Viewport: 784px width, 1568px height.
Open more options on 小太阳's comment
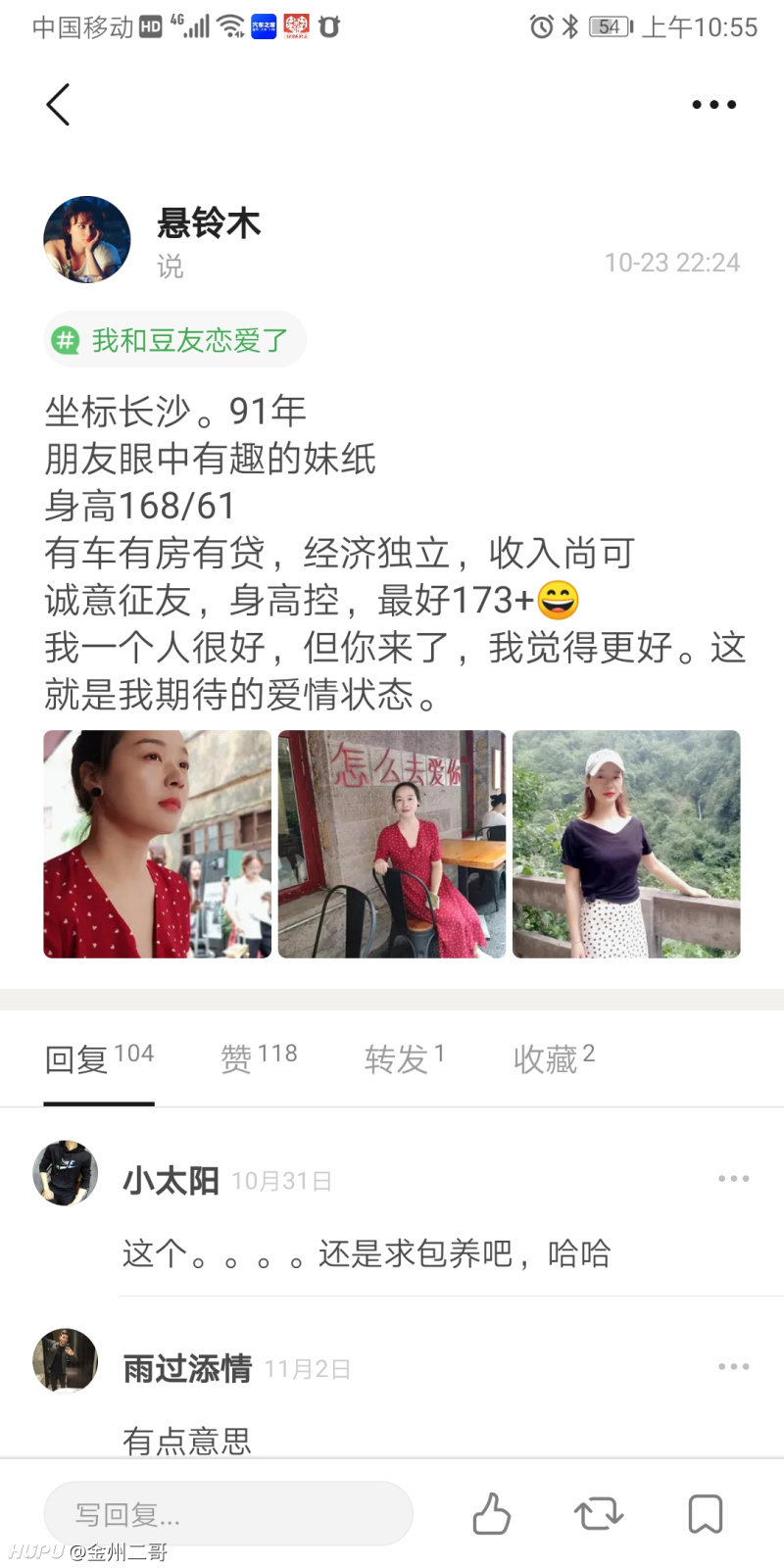pos(733,1178)
